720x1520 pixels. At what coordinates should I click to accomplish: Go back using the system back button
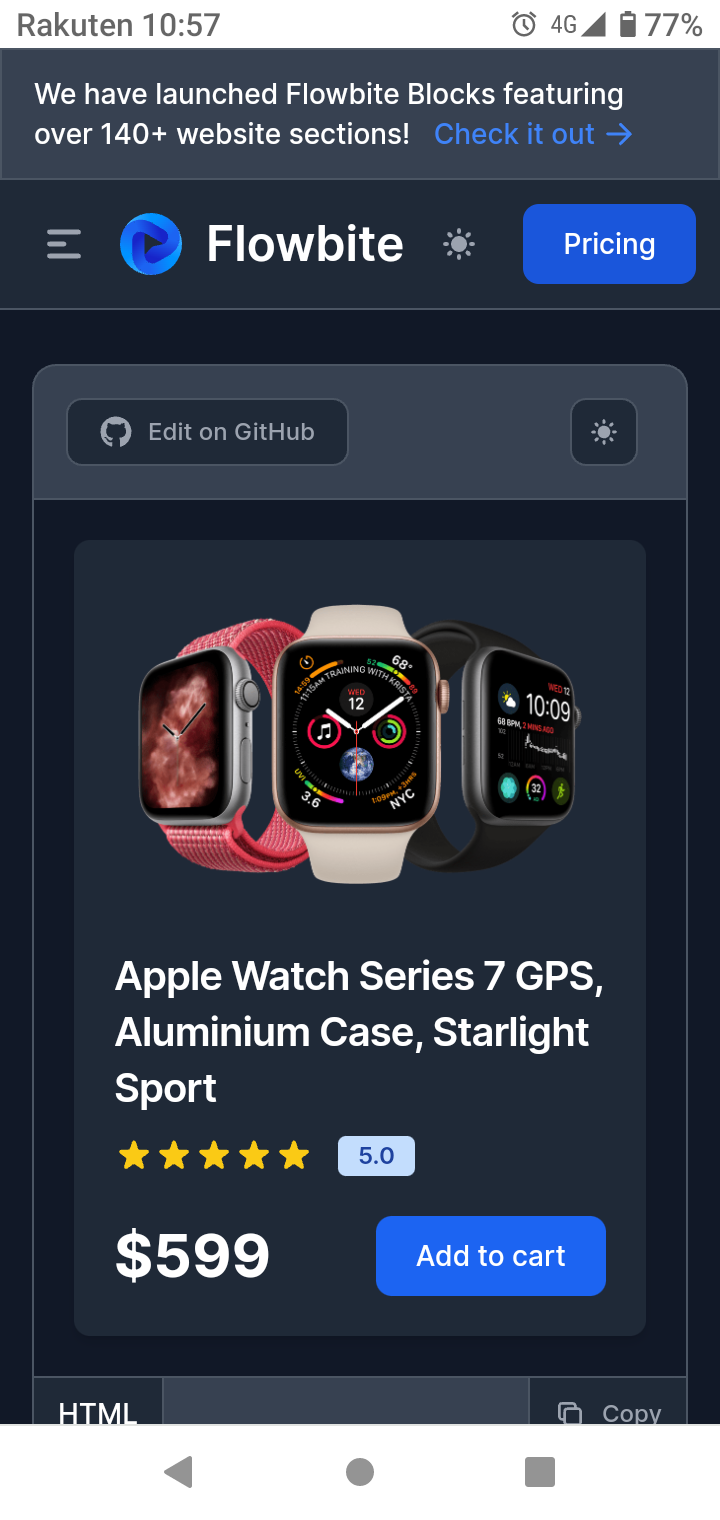179,1472
